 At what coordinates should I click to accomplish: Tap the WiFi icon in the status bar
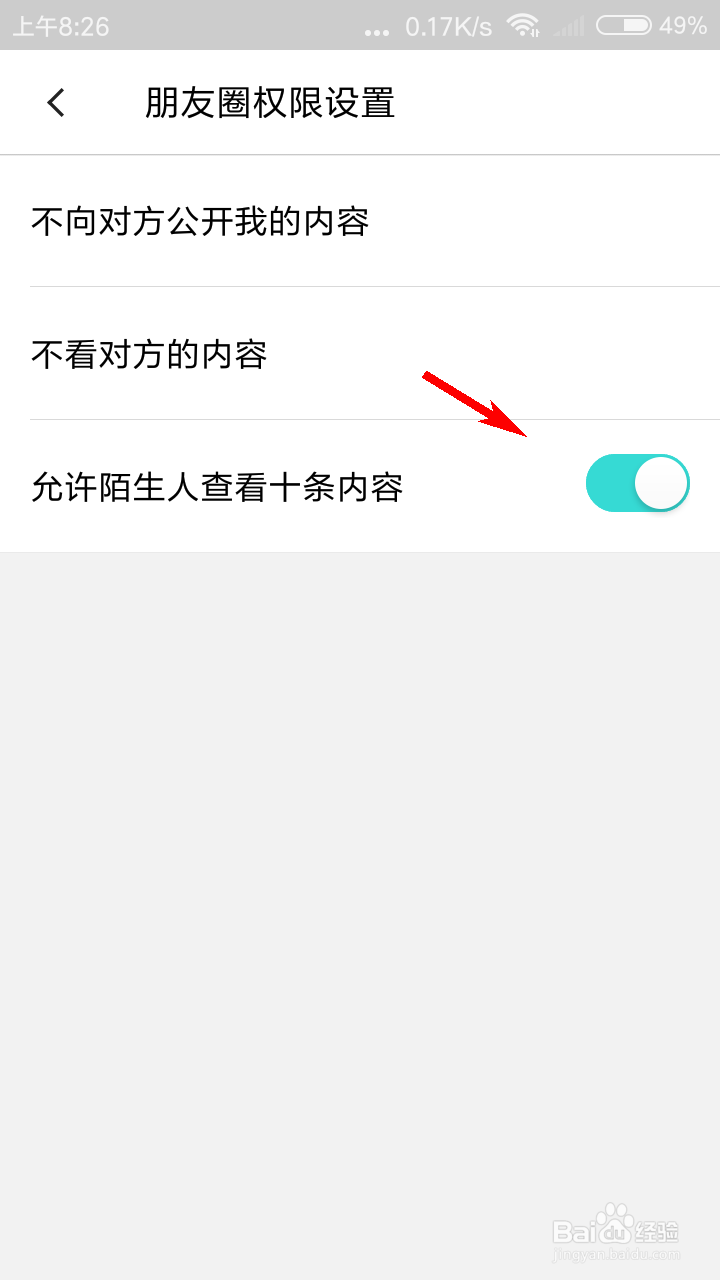(524, 25)
